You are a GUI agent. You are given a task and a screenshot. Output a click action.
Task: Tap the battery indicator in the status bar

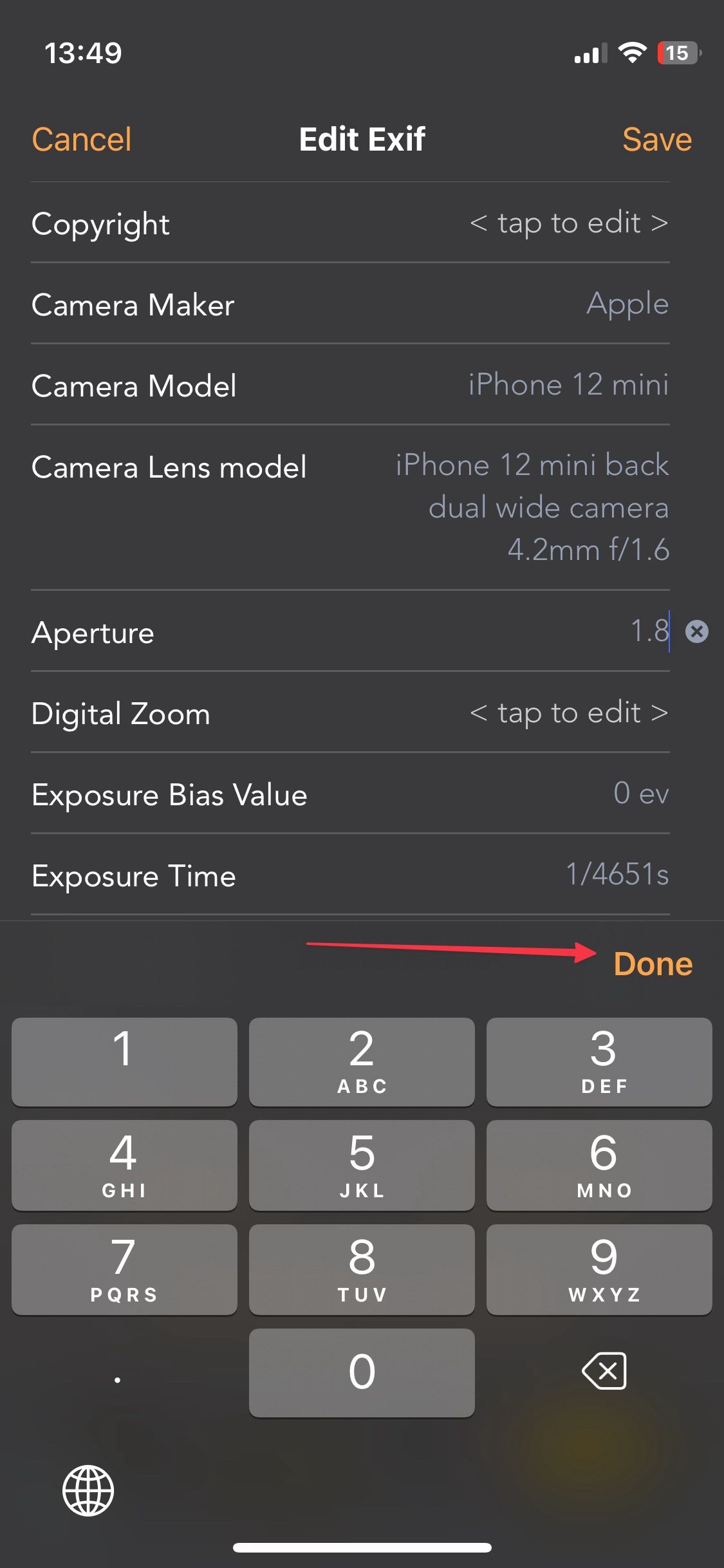click(x=677, y=54)
